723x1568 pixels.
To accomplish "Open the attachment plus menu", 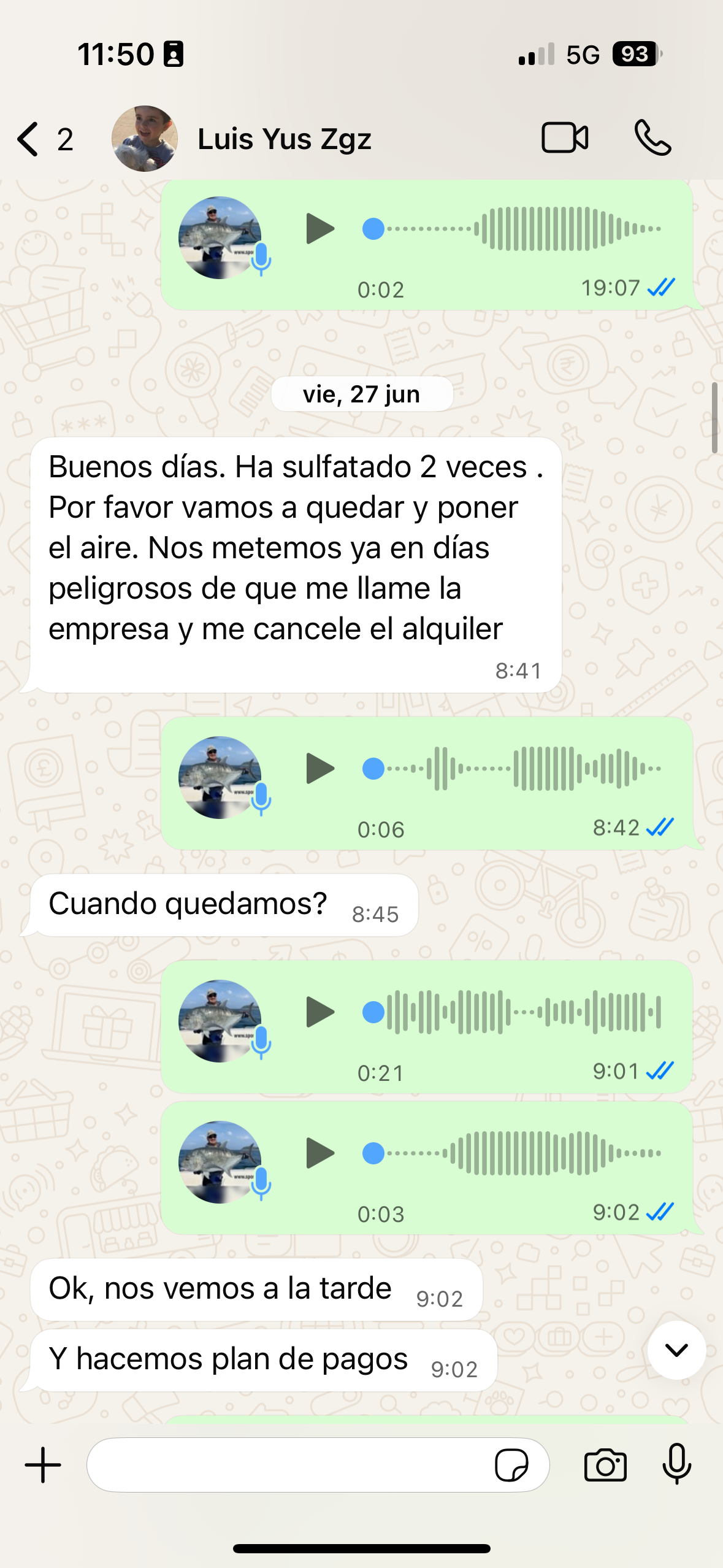I will point(43,1465).
